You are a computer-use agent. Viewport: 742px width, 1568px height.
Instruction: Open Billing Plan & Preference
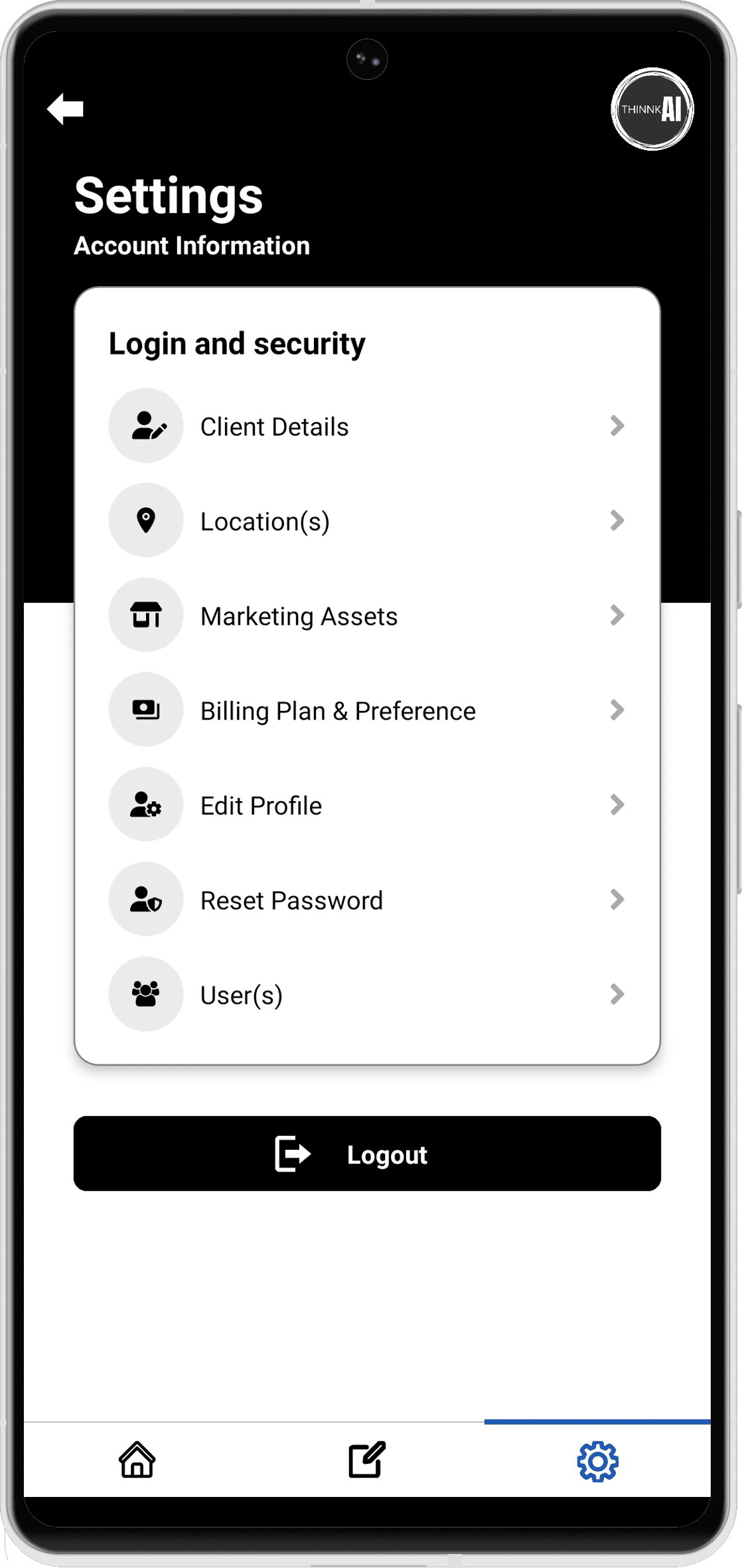(366, 711)
